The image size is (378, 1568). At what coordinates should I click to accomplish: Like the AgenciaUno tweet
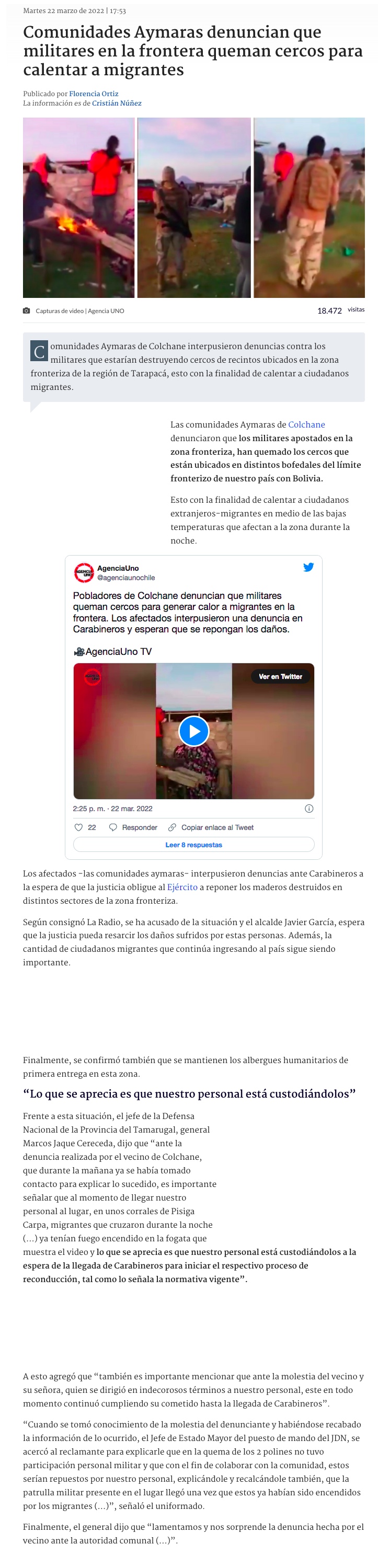click(78, 827)
